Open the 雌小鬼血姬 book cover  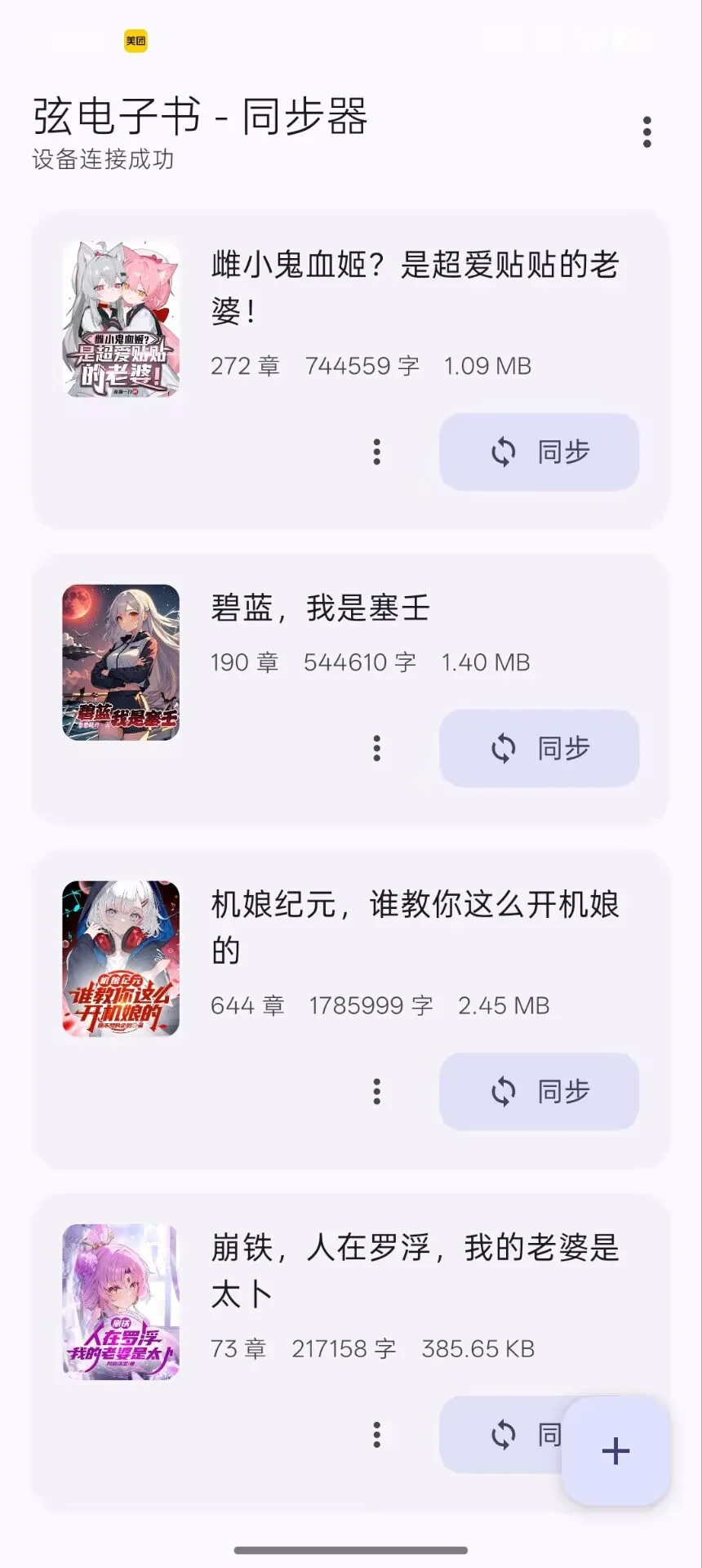point(121,319)
